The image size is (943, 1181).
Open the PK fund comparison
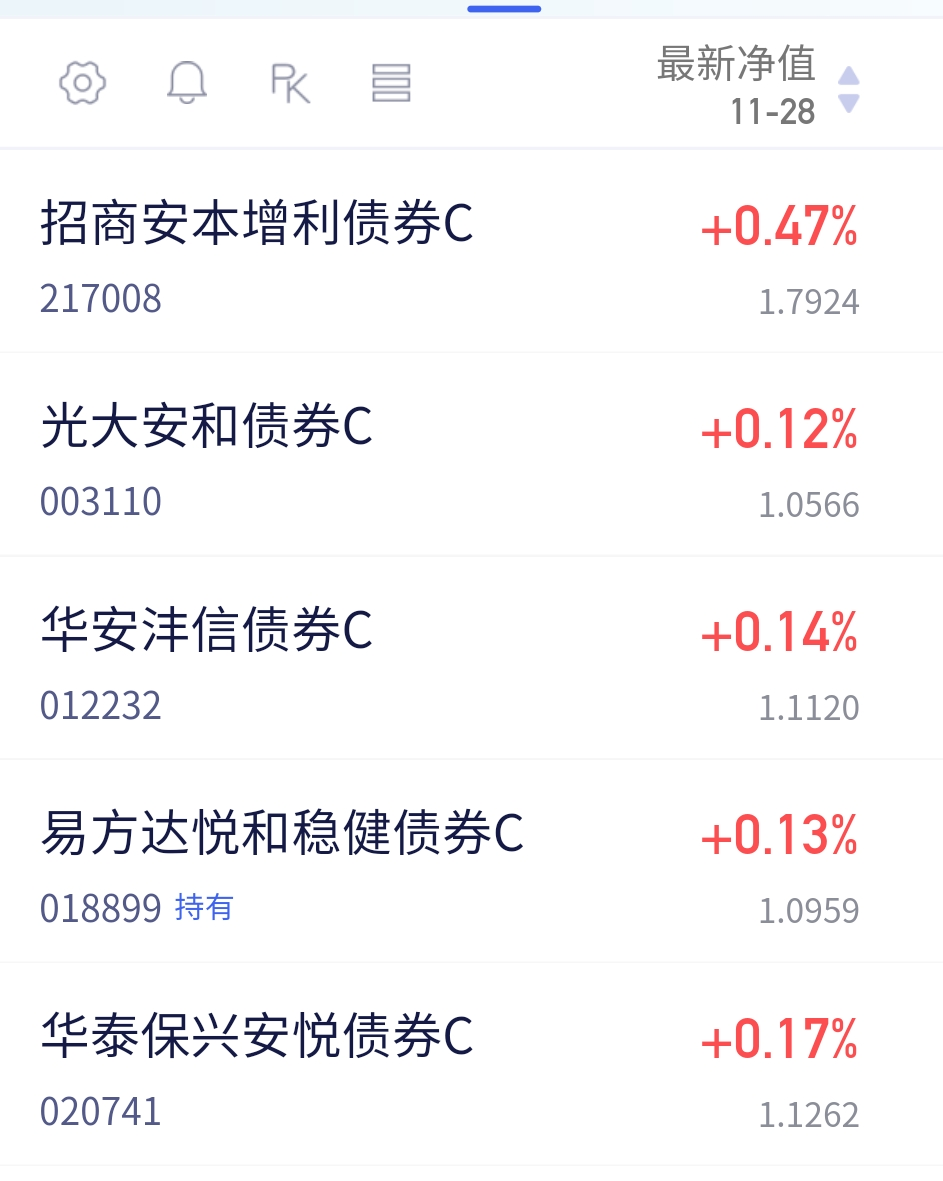click(x=290, y=83)
